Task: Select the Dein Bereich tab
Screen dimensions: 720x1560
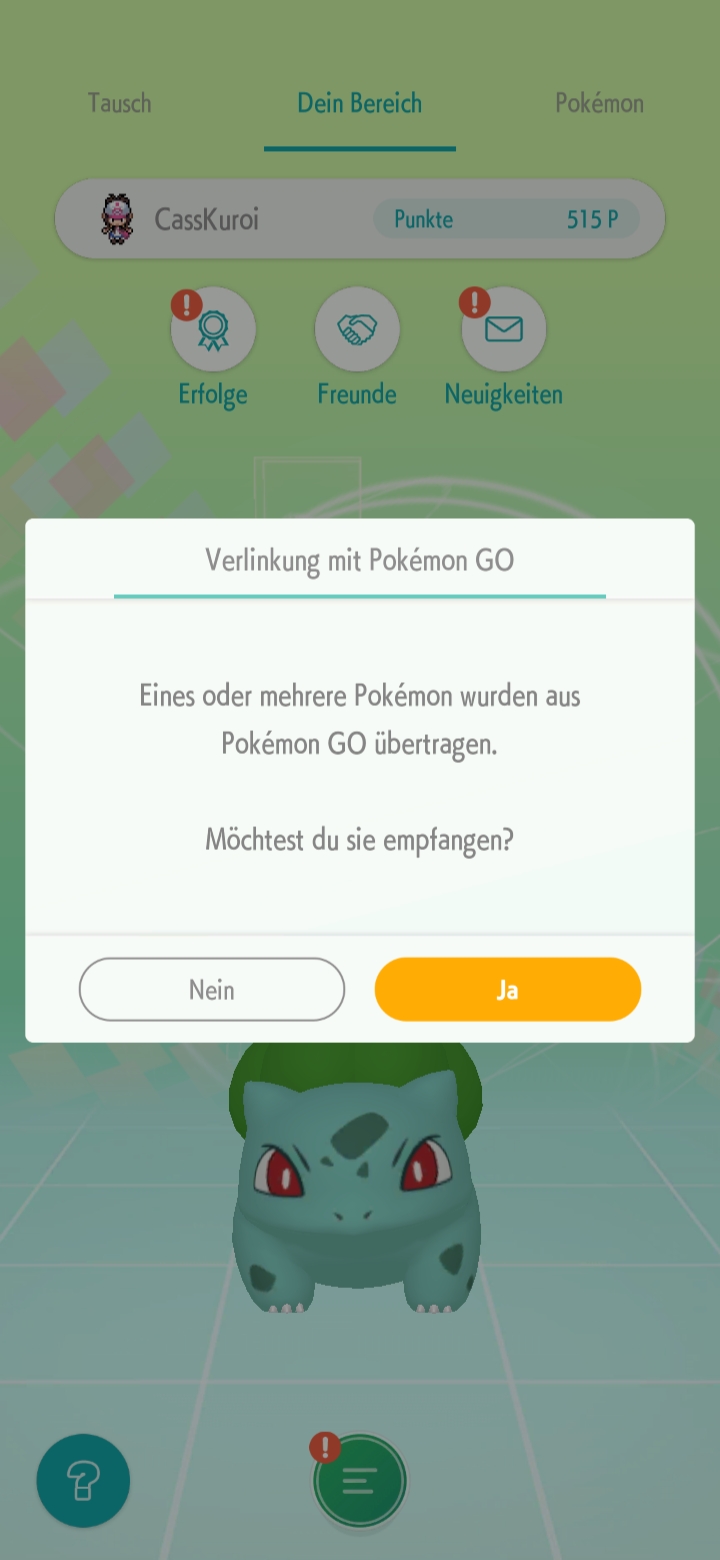Action: [x=360, y=103]
